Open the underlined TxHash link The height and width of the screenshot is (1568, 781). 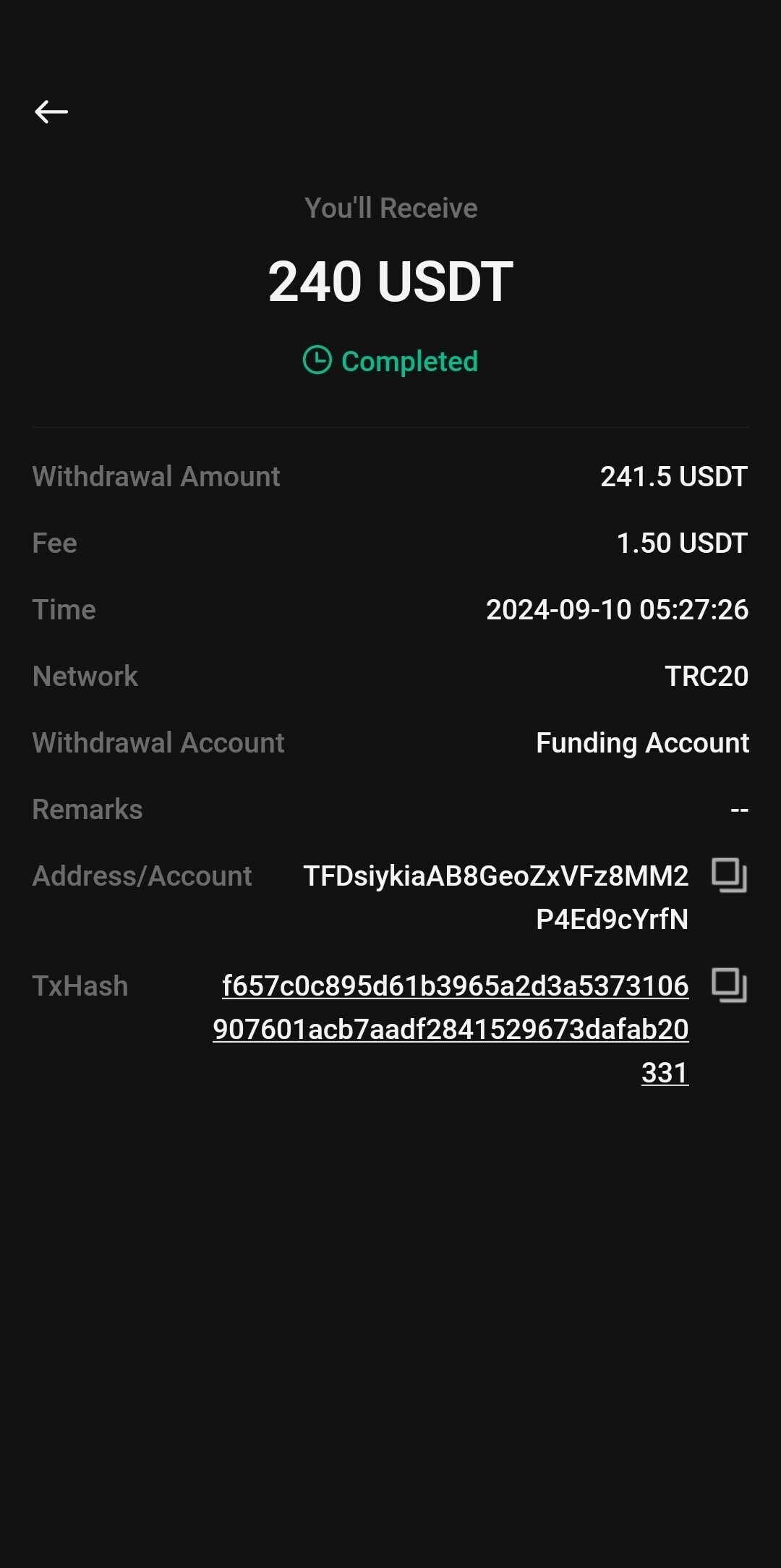pos(451,1029)
